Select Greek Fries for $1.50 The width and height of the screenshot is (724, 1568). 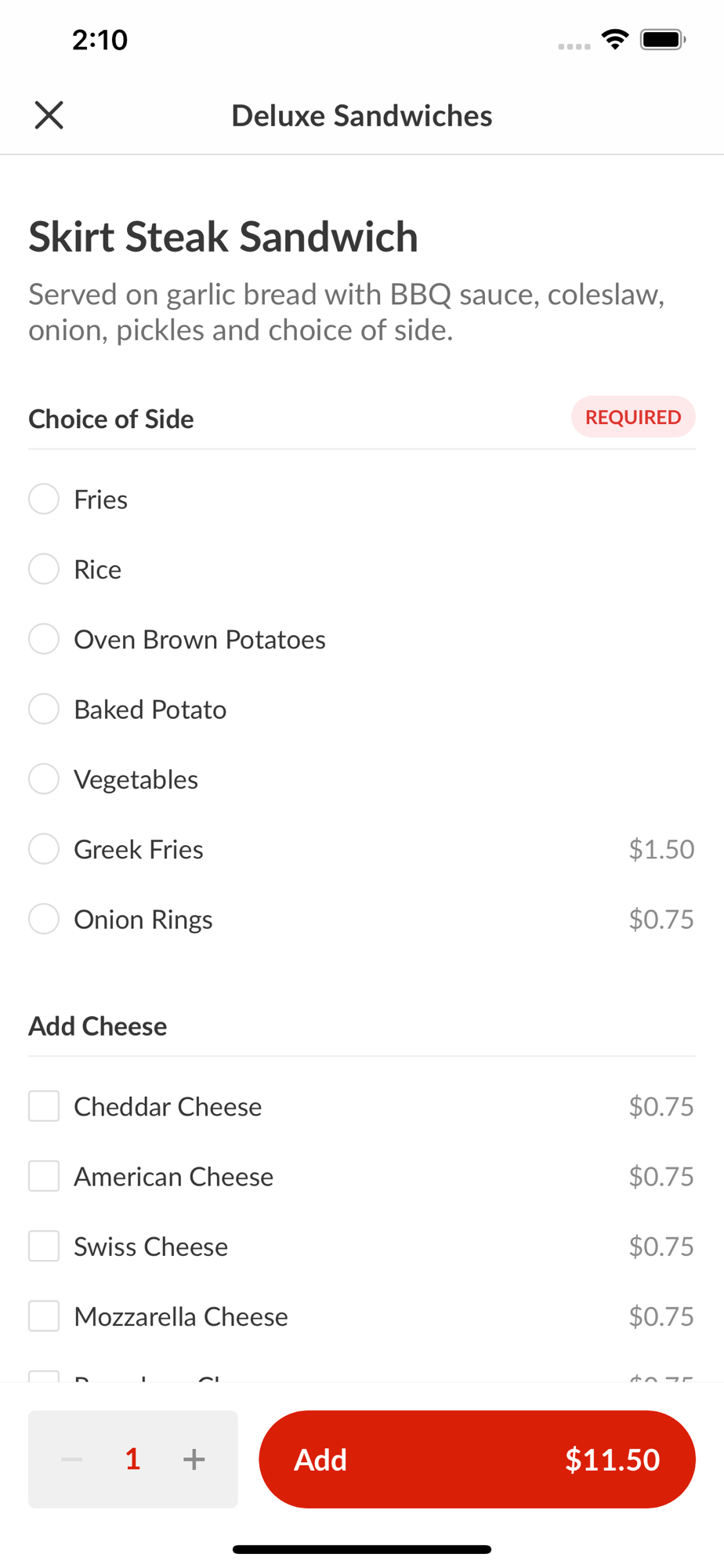click(x=44, y=849)
